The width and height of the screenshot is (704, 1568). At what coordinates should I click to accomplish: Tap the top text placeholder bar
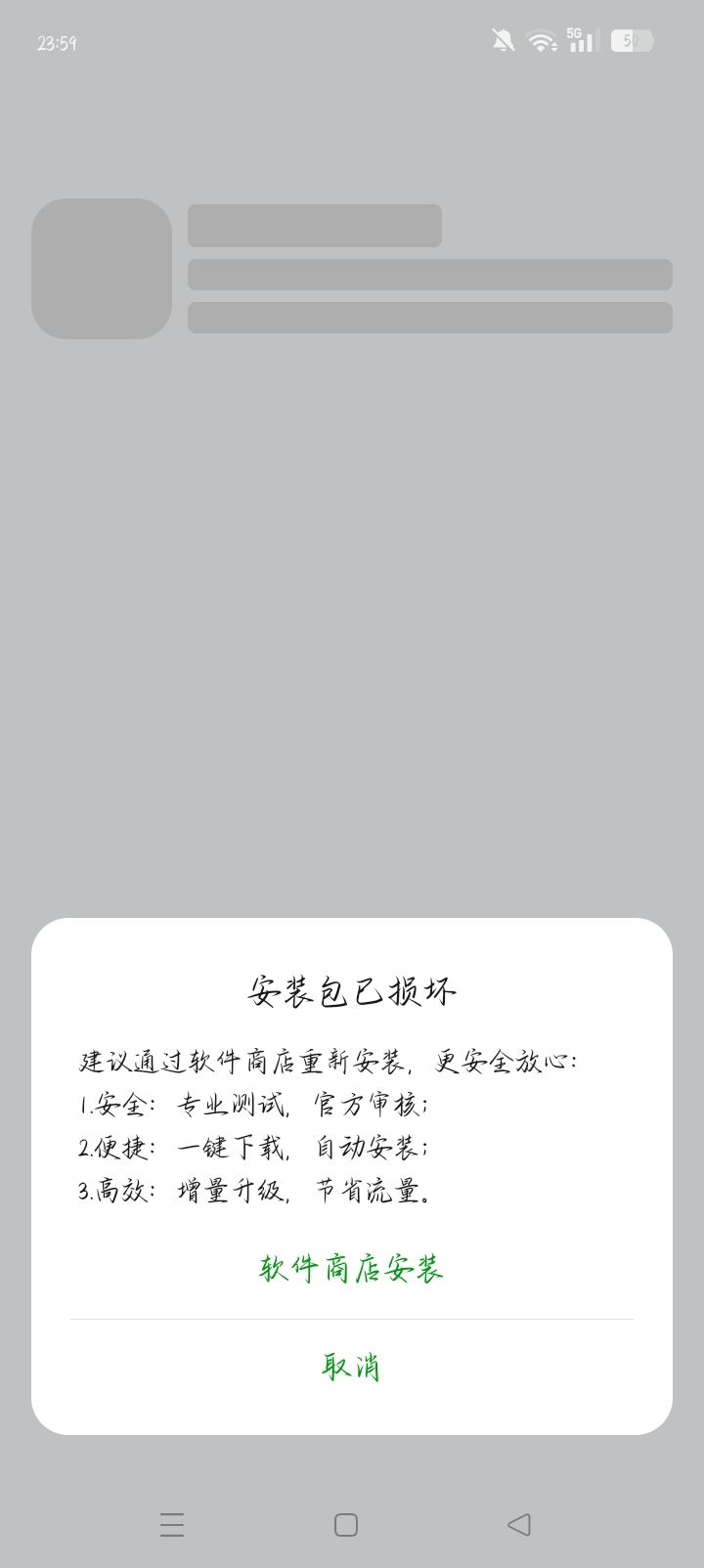tap(313, 226)
